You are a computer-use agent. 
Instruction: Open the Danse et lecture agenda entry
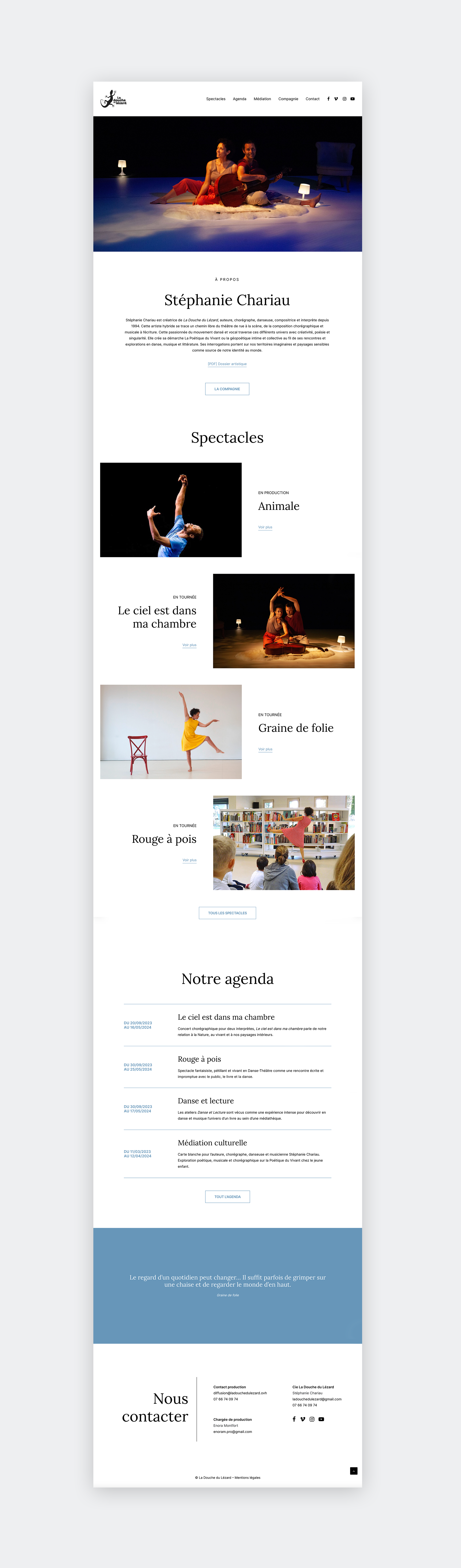point(206,1101)
